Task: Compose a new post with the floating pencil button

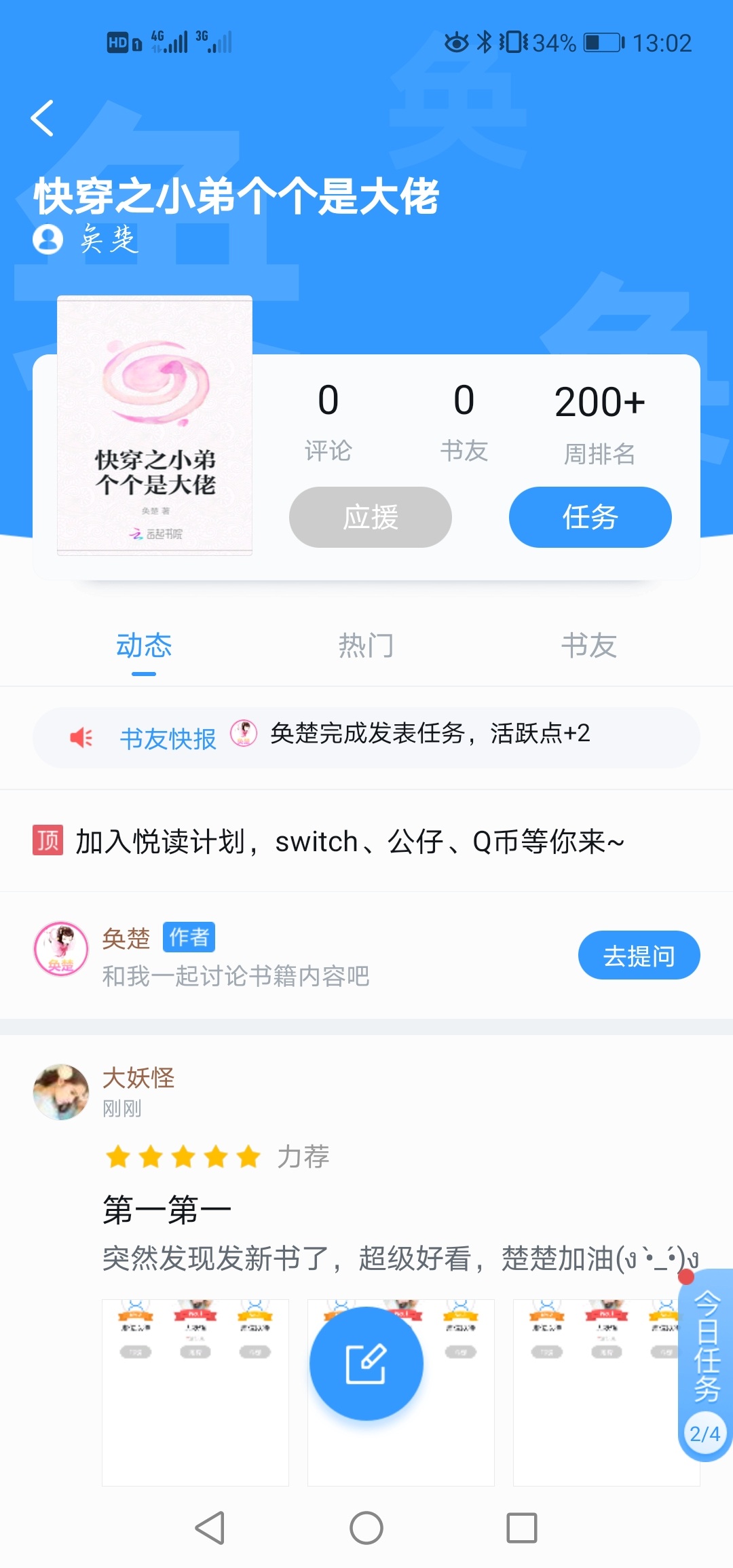Action: pyautogui.click(x=366, y=1364)
